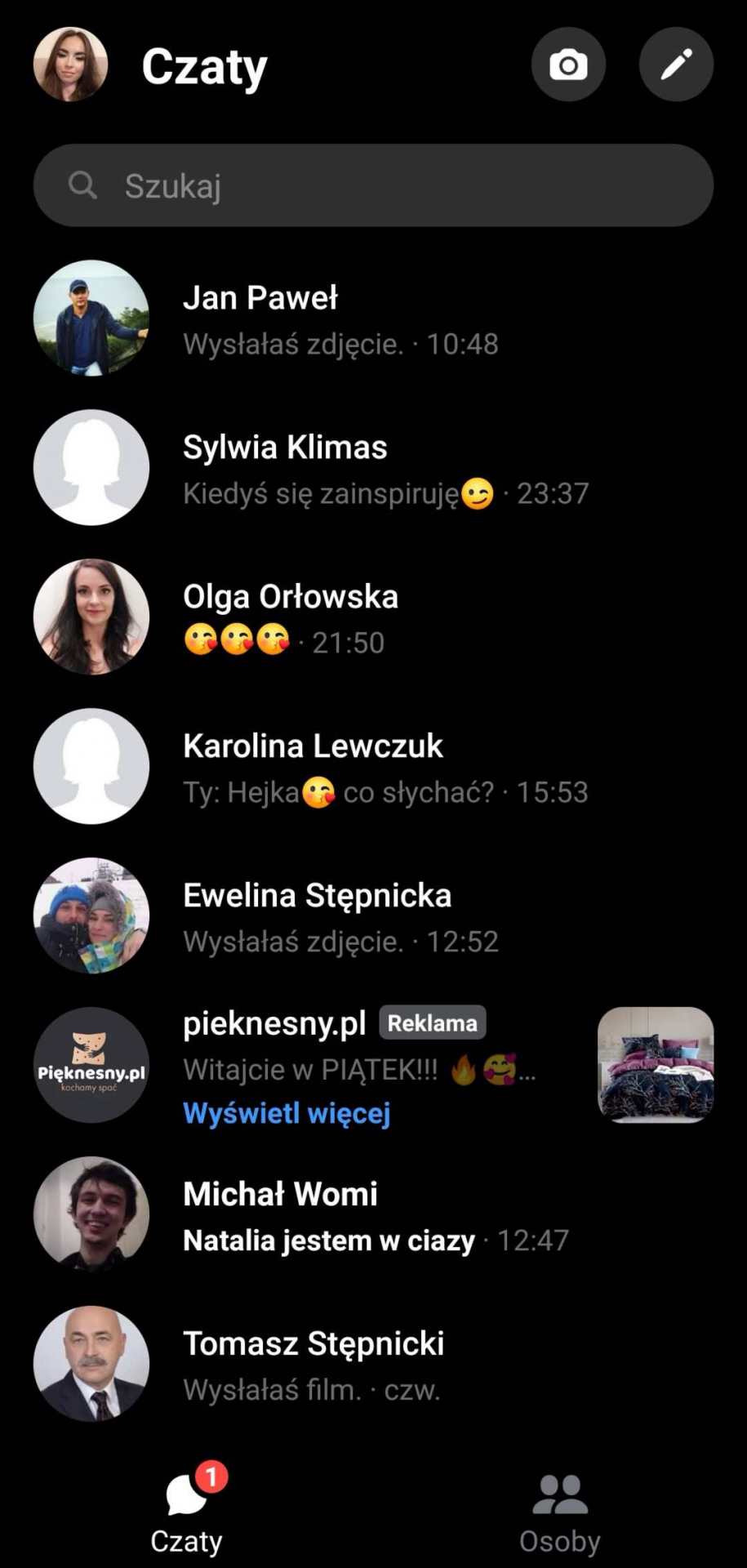Switch to the Czaty tab

[187, 1510]
